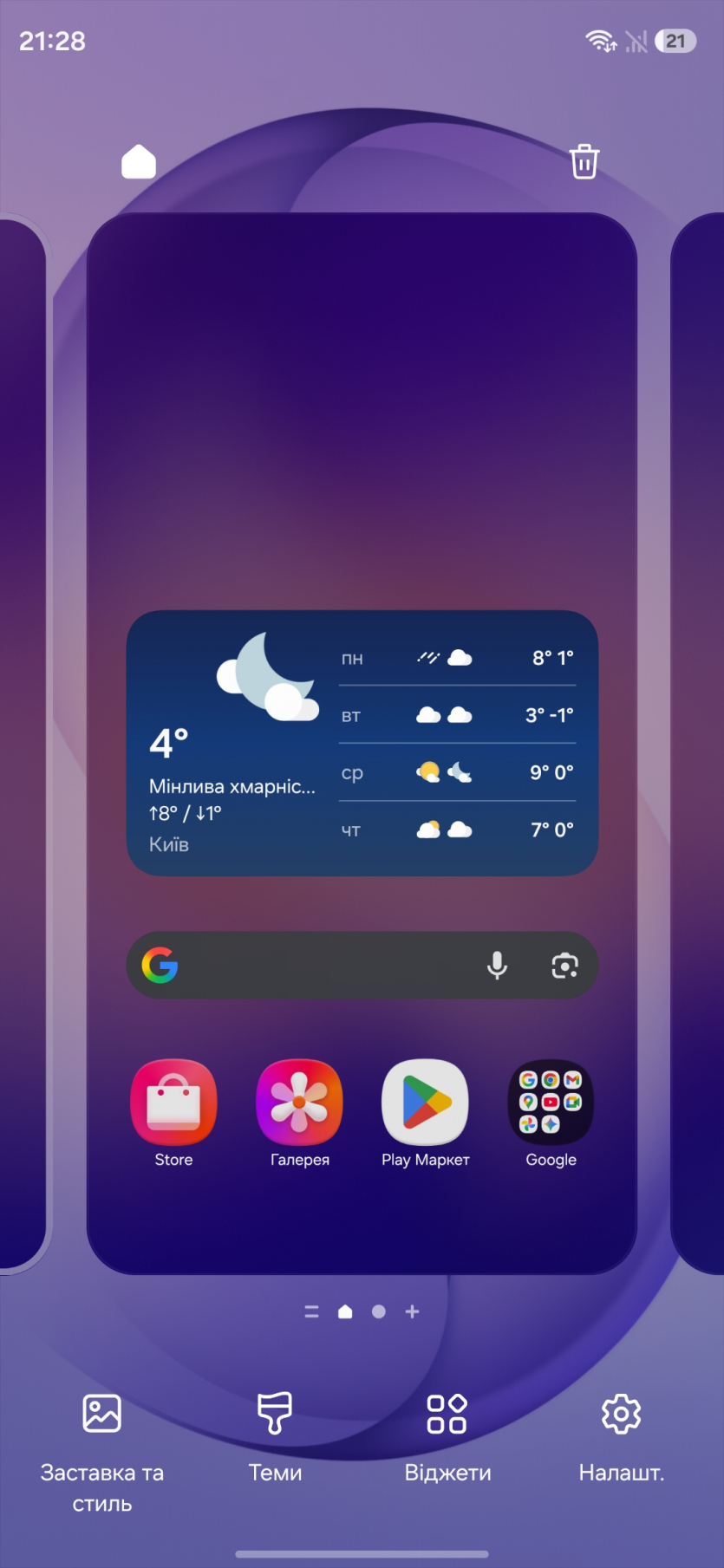Image resolution: width=724 pixels, height=1568 pixels.
Task: Start Google voice search via the microphone
Action: pos(497,965)
